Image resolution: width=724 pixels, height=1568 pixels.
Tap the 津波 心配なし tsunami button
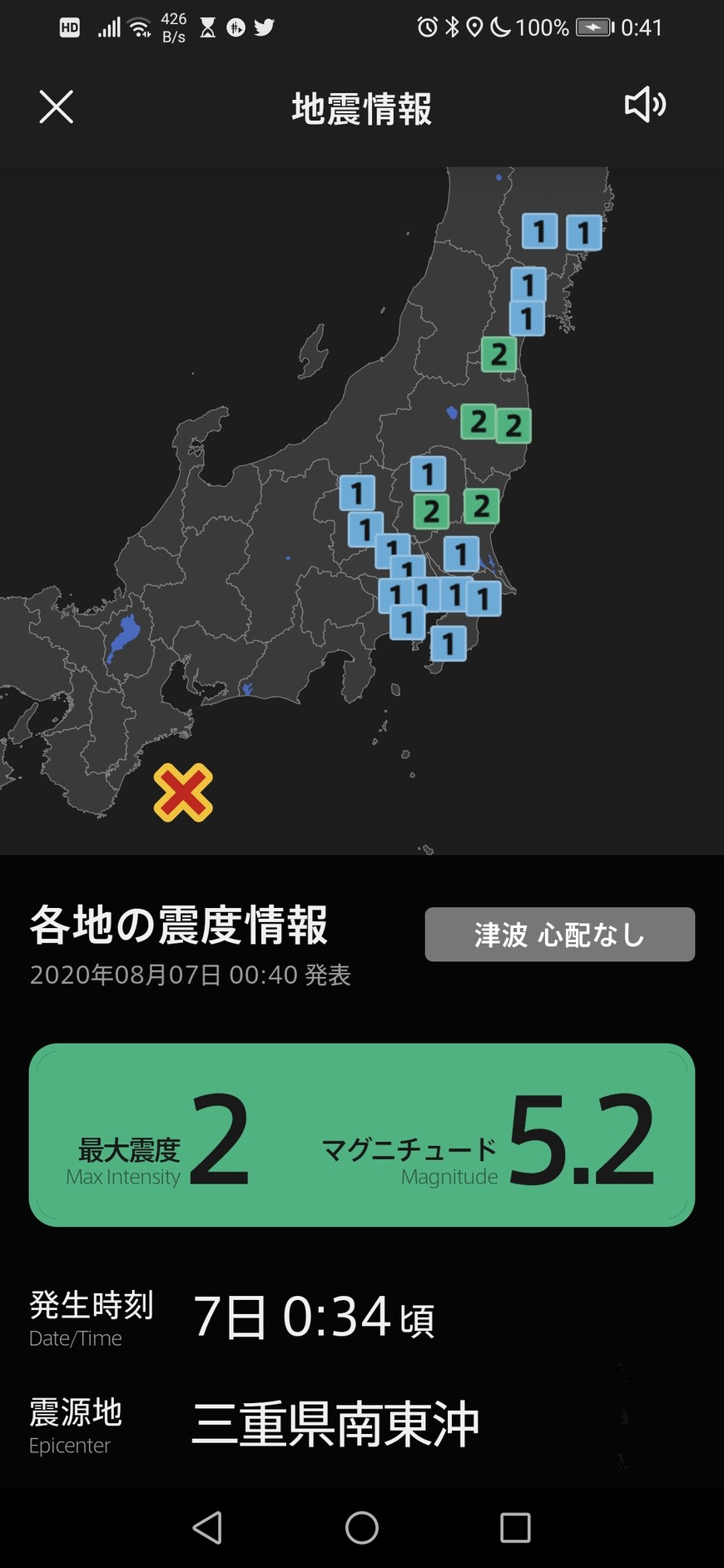click(559, 935)
